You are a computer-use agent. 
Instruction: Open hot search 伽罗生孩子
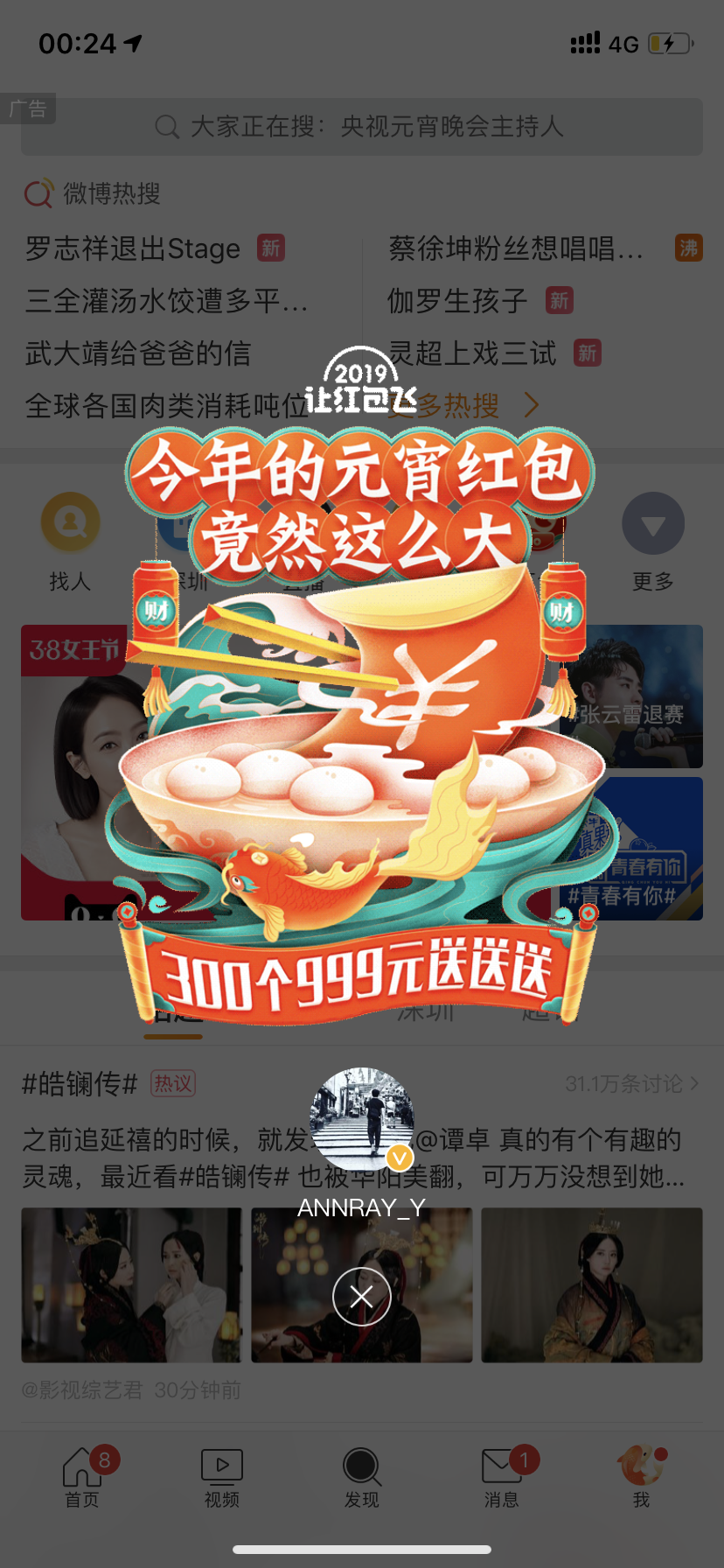457,301
